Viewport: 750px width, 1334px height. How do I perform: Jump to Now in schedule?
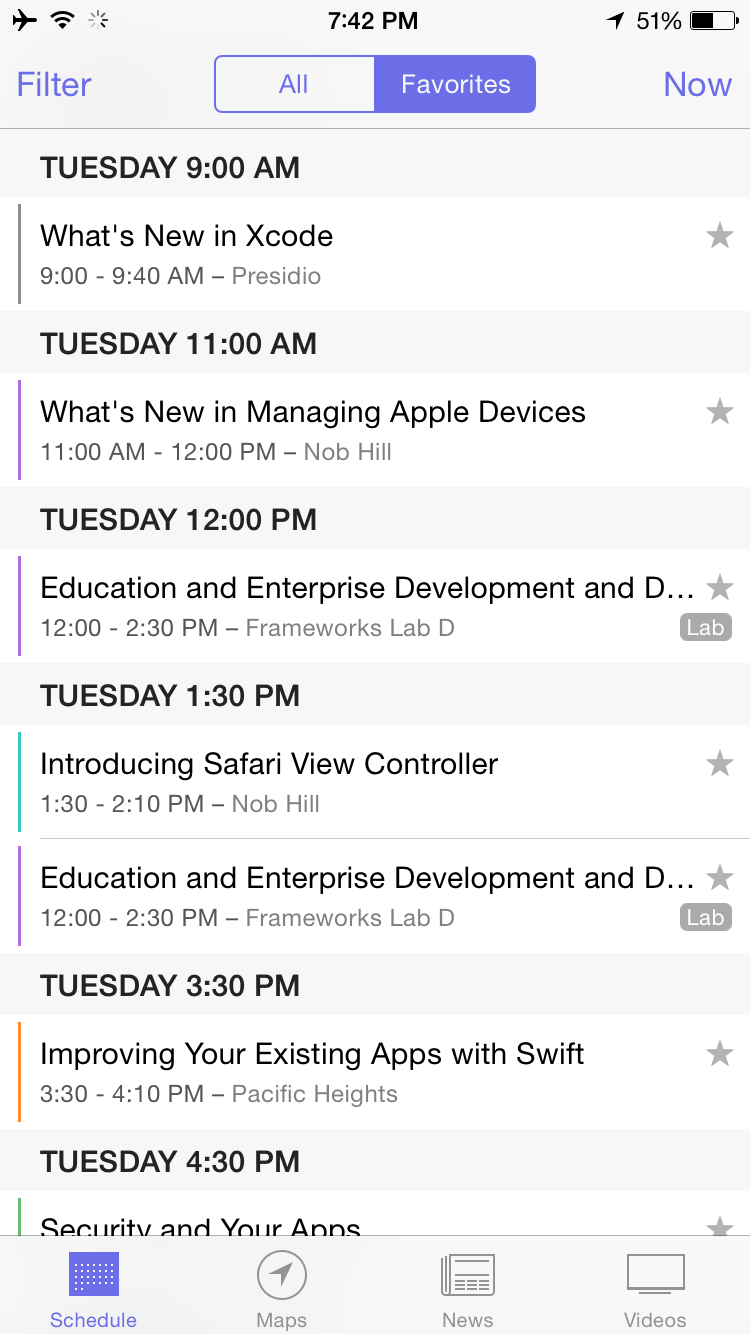pyautogui.click(x=697, y=84)
